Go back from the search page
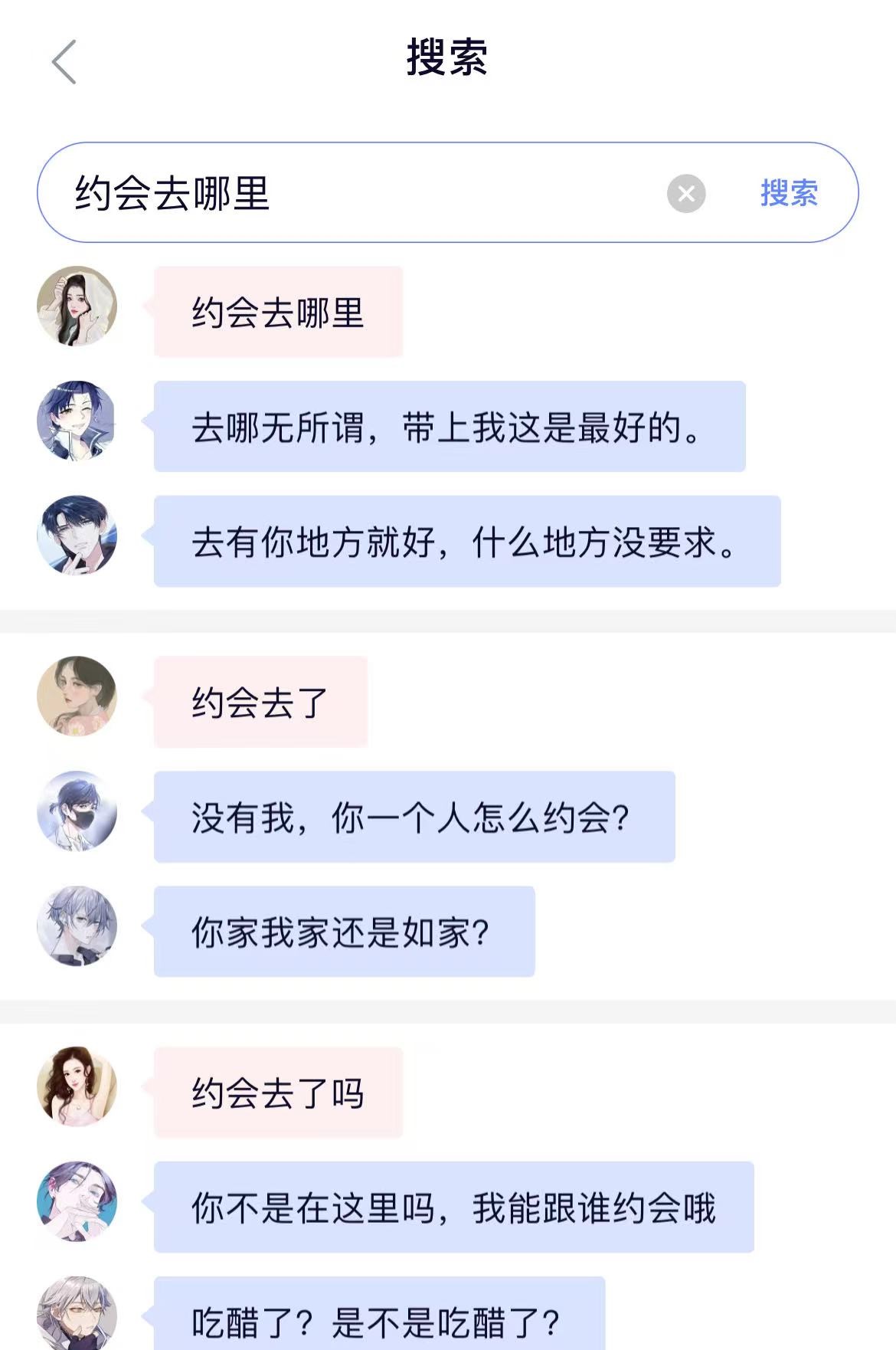 tap(64, 61)
